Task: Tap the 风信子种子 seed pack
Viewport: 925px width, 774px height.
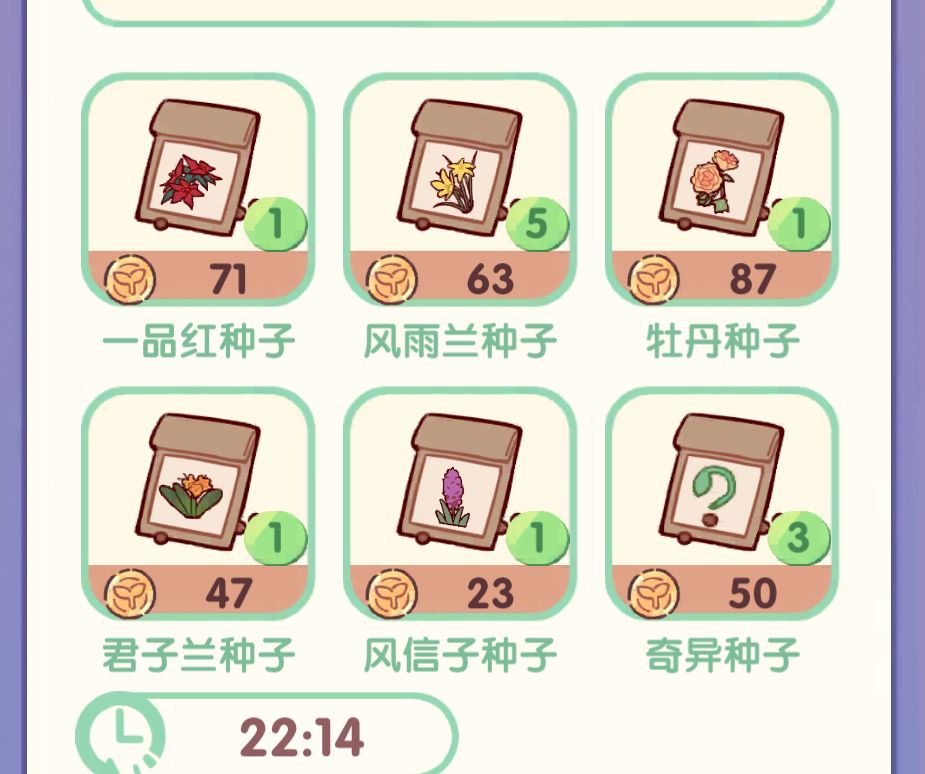Action: click(460, 503)
